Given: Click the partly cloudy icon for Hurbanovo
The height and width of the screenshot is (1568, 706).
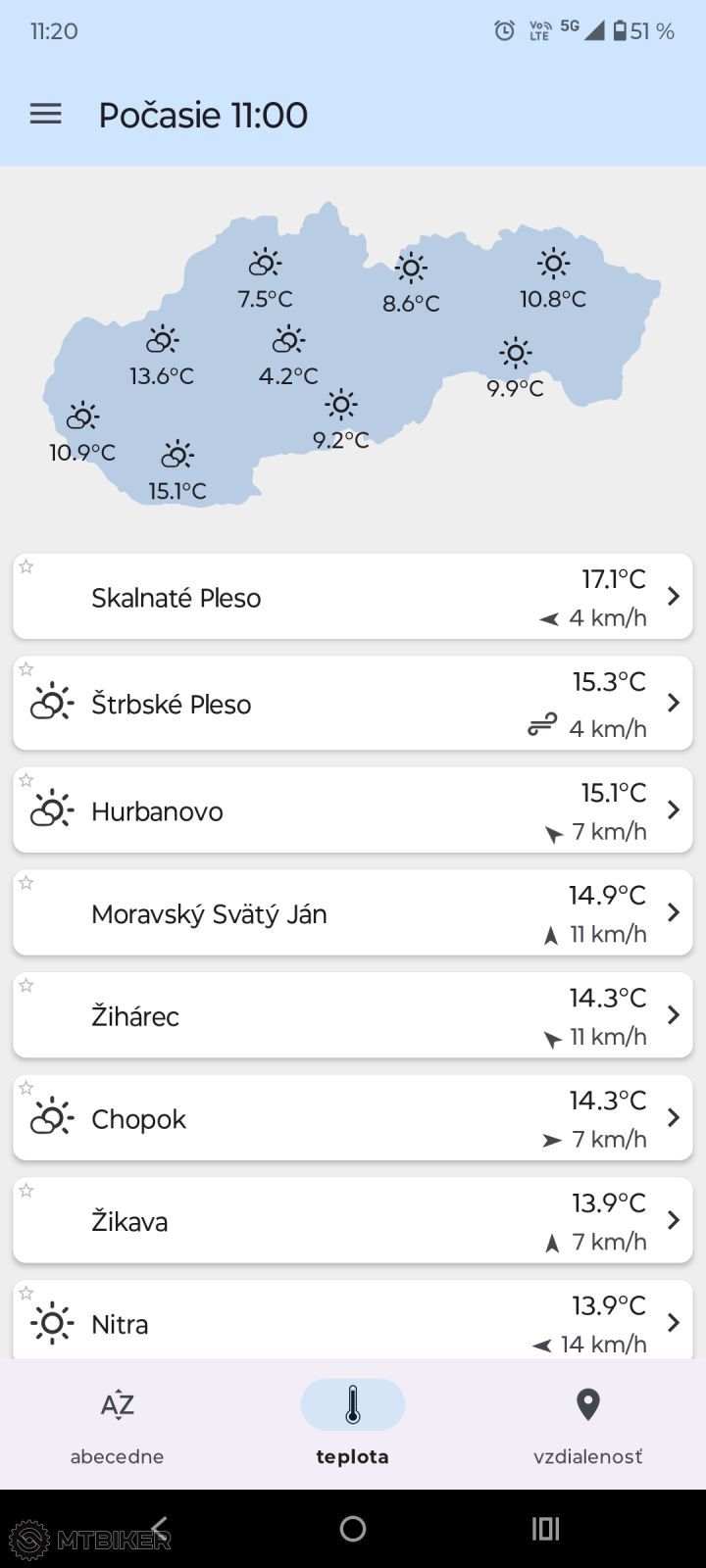Looking at the screenshot, I should [51, 808].
